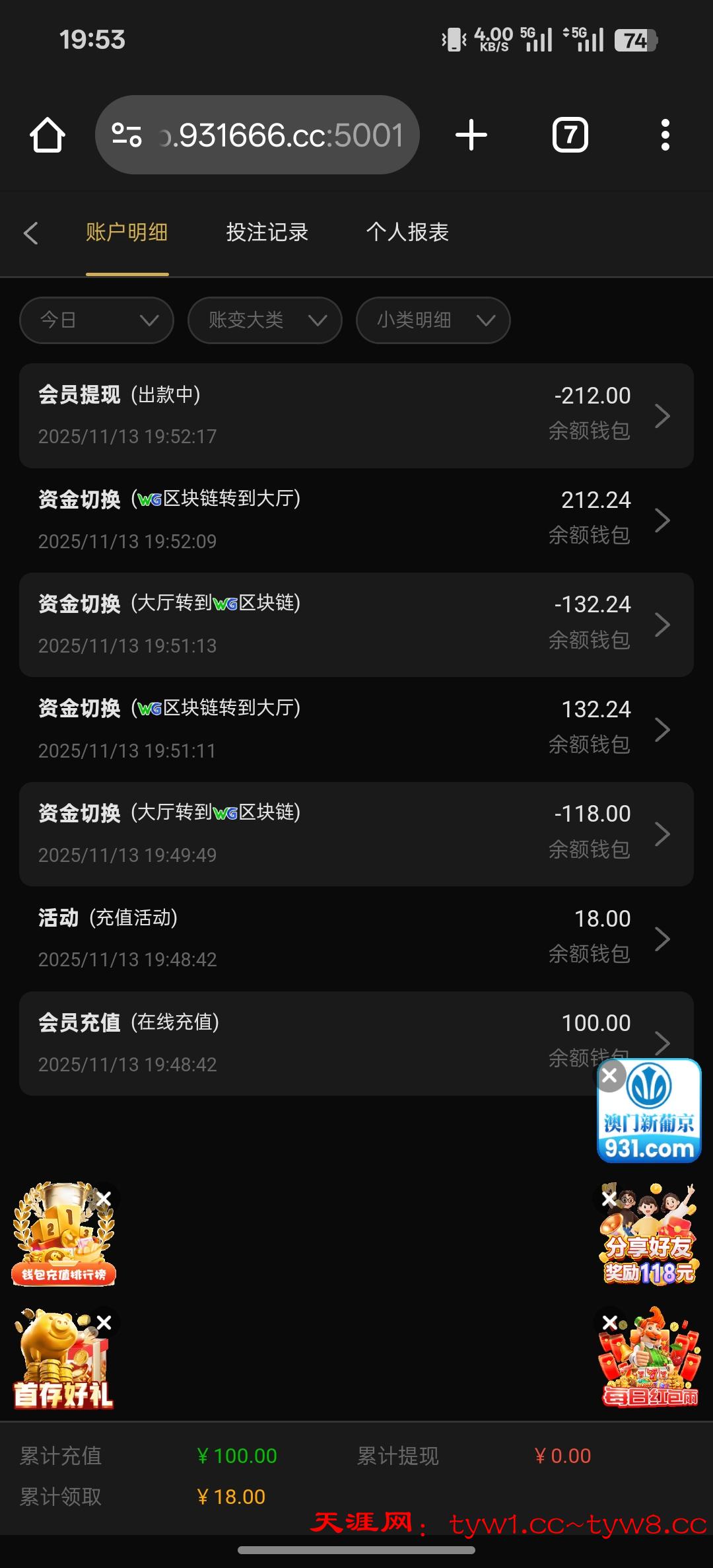Open the browser home page
Viewport: 713px width, 1568px height.
[48, 135]
